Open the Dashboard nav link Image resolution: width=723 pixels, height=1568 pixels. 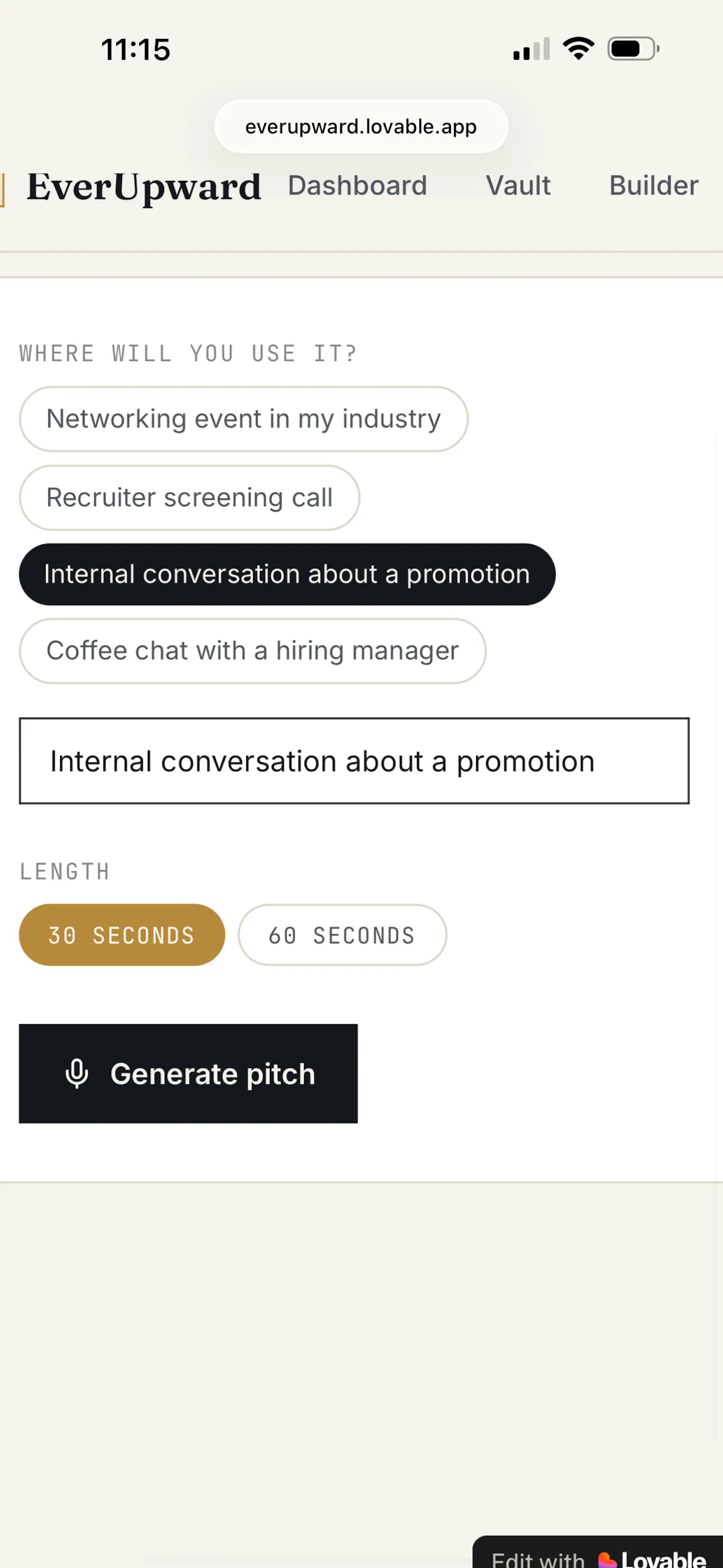pos(357,186)
